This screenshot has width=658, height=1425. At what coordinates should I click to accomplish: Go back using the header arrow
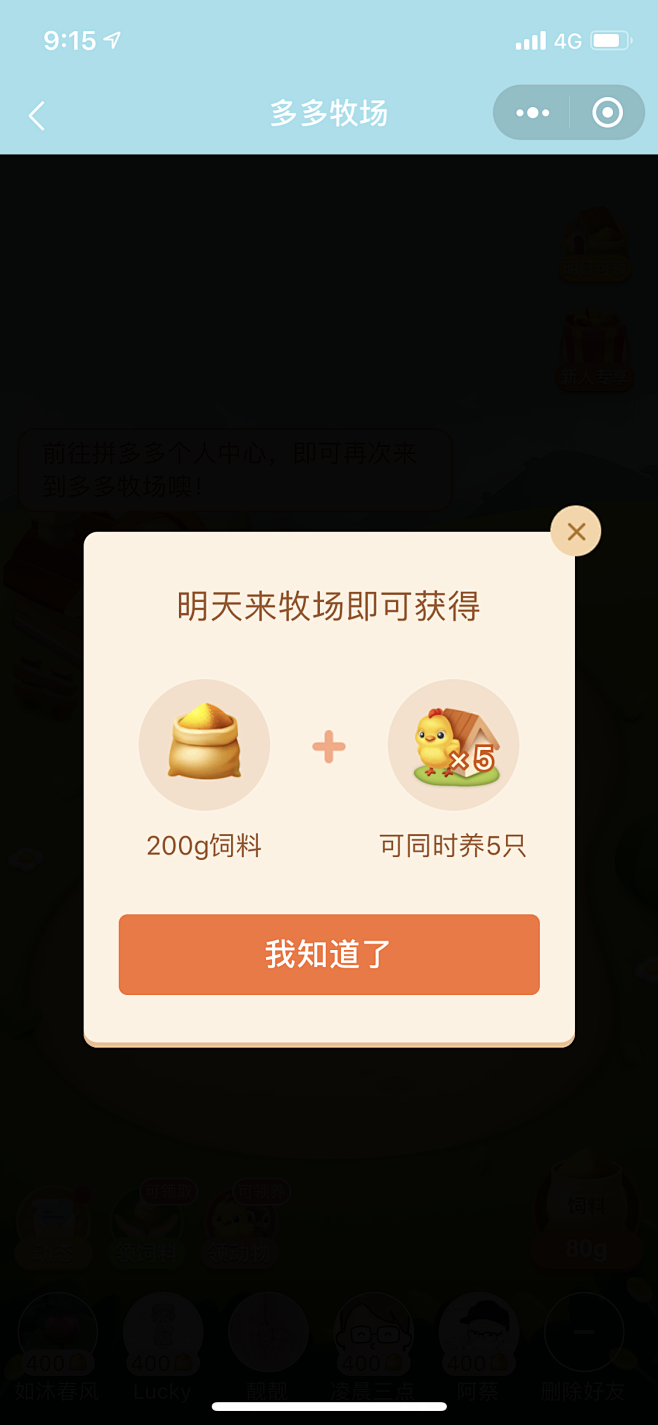click(x=37, y=115)
